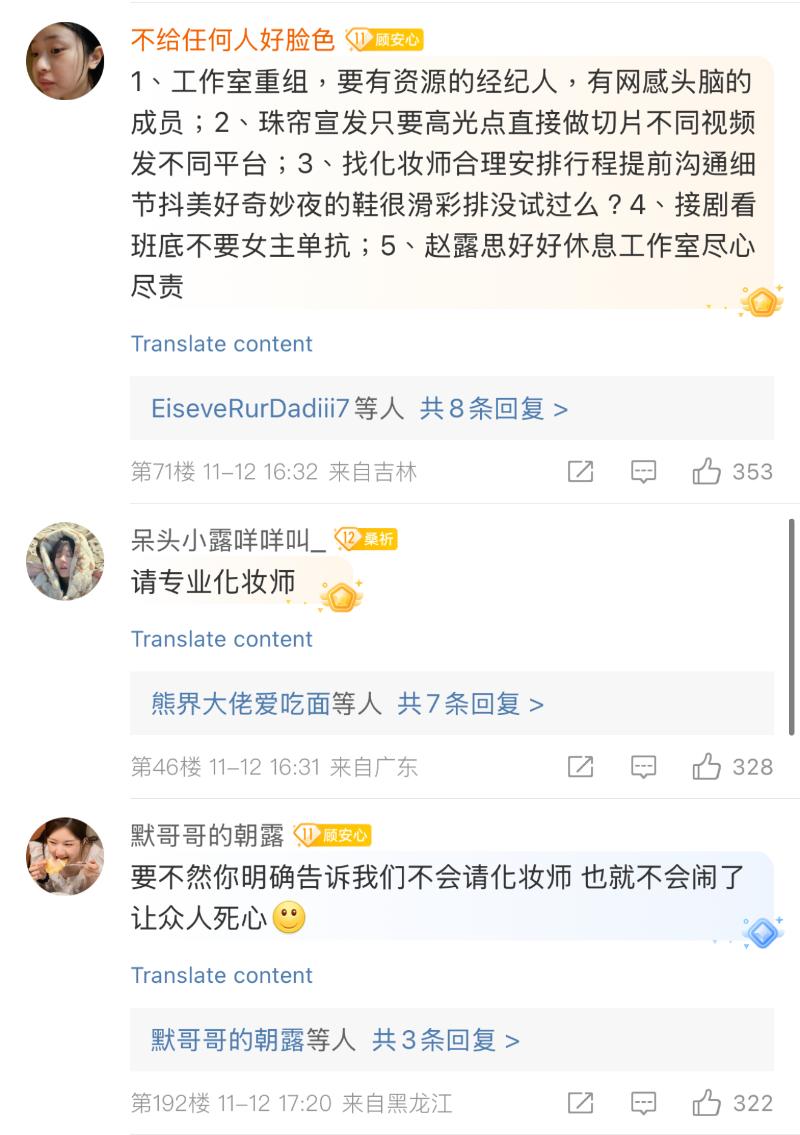Like the comment with 322 likes
This screenshot has width=800, height=1135.
pos(708,1103)
